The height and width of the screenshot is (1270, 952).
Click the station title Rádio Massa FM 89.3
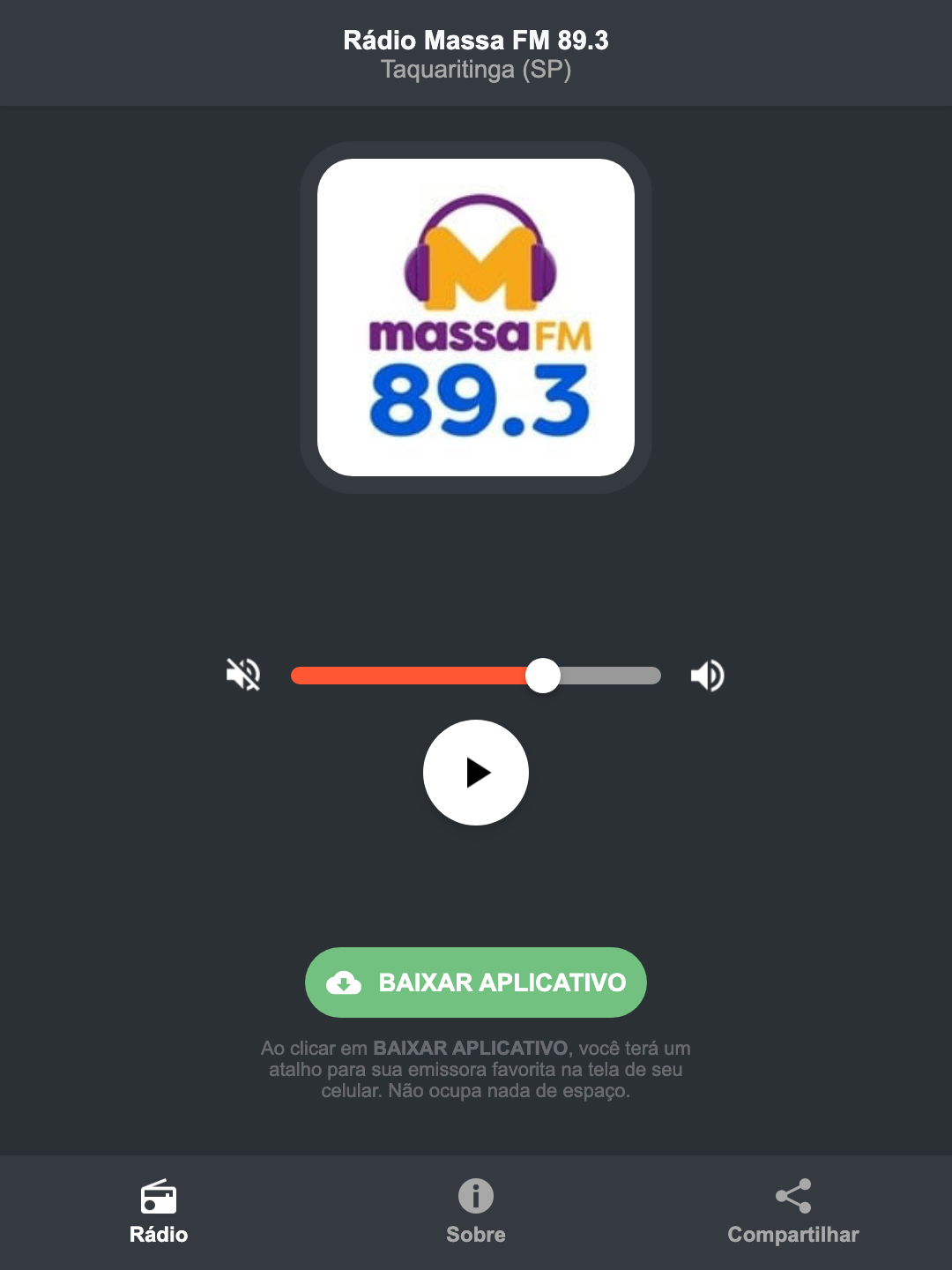[x=475, y=40]
